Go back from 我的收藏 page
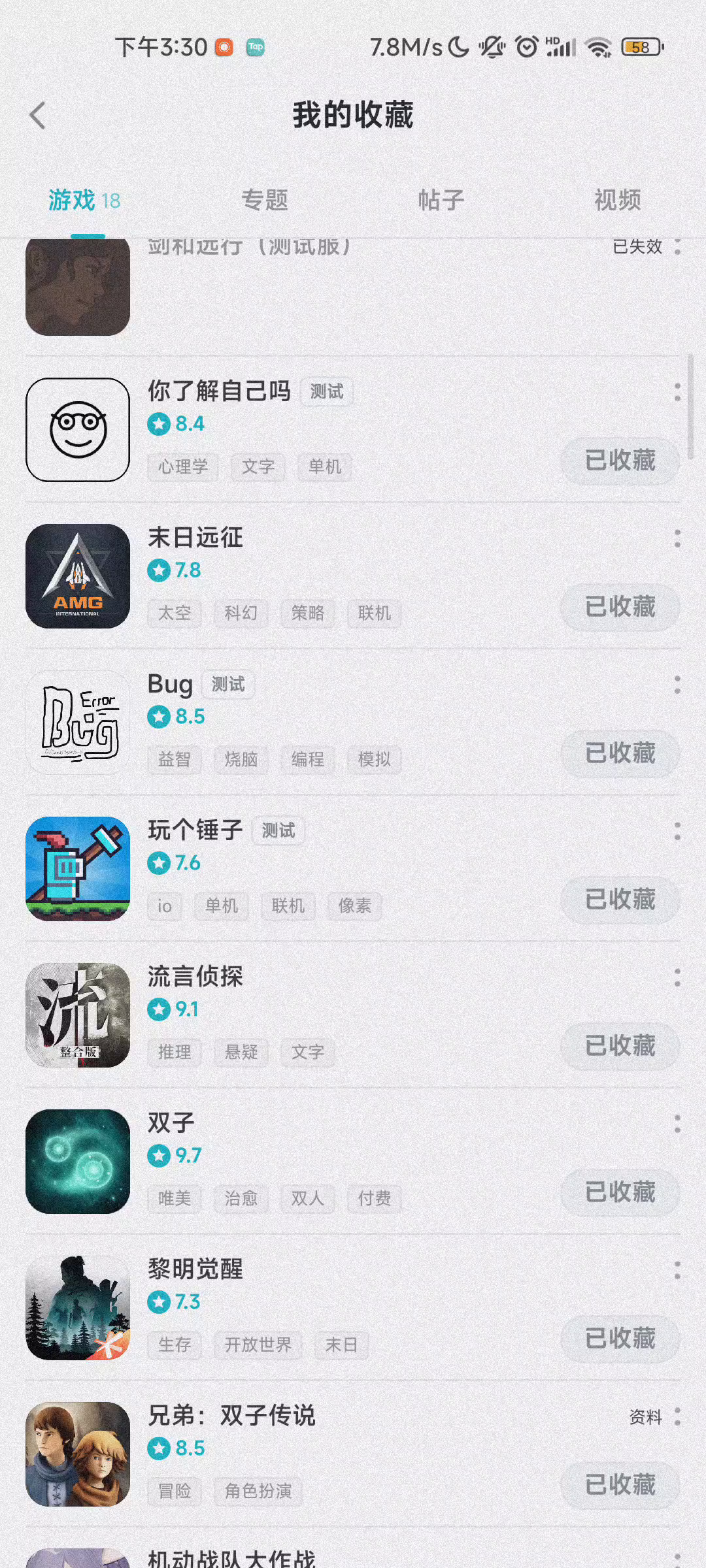This screenshot has height=1568, width=706. tap(38, 116)
